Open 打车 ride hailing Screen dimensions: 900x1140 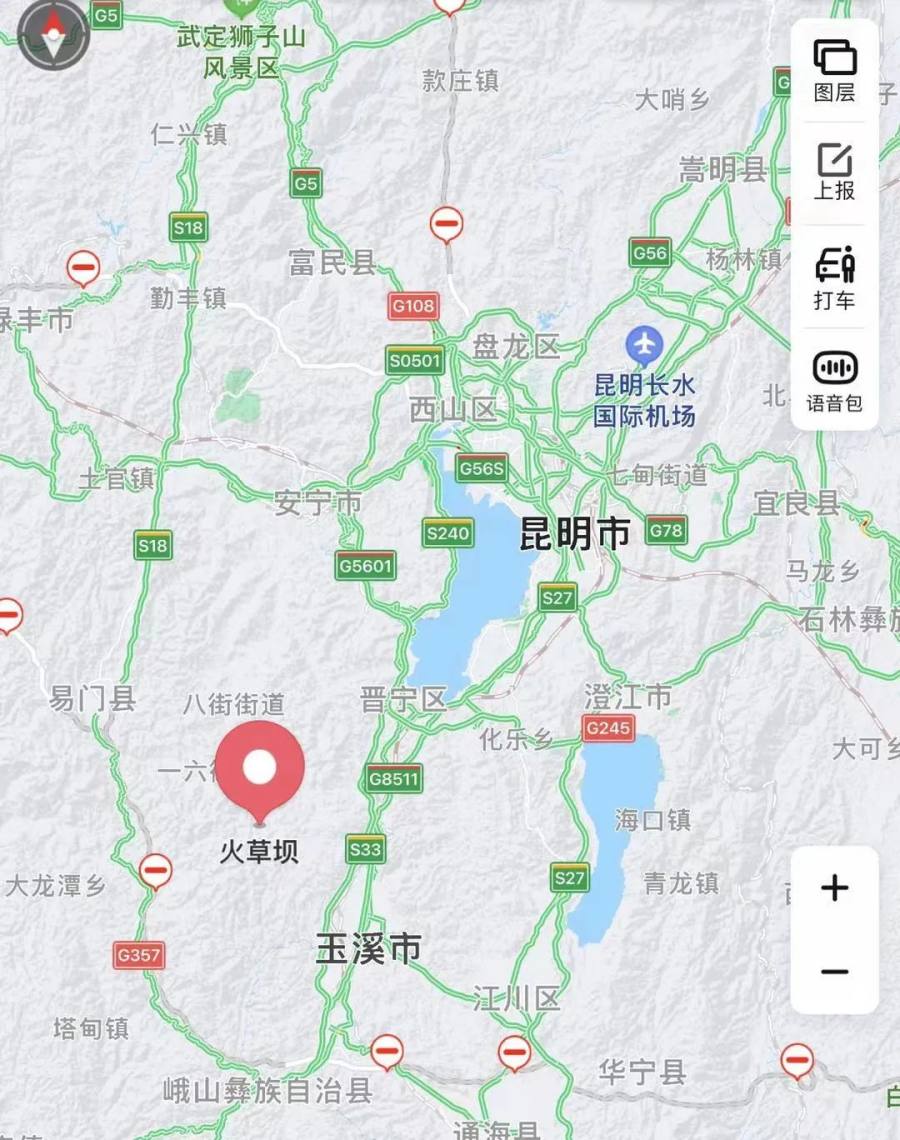click(834, 277)
